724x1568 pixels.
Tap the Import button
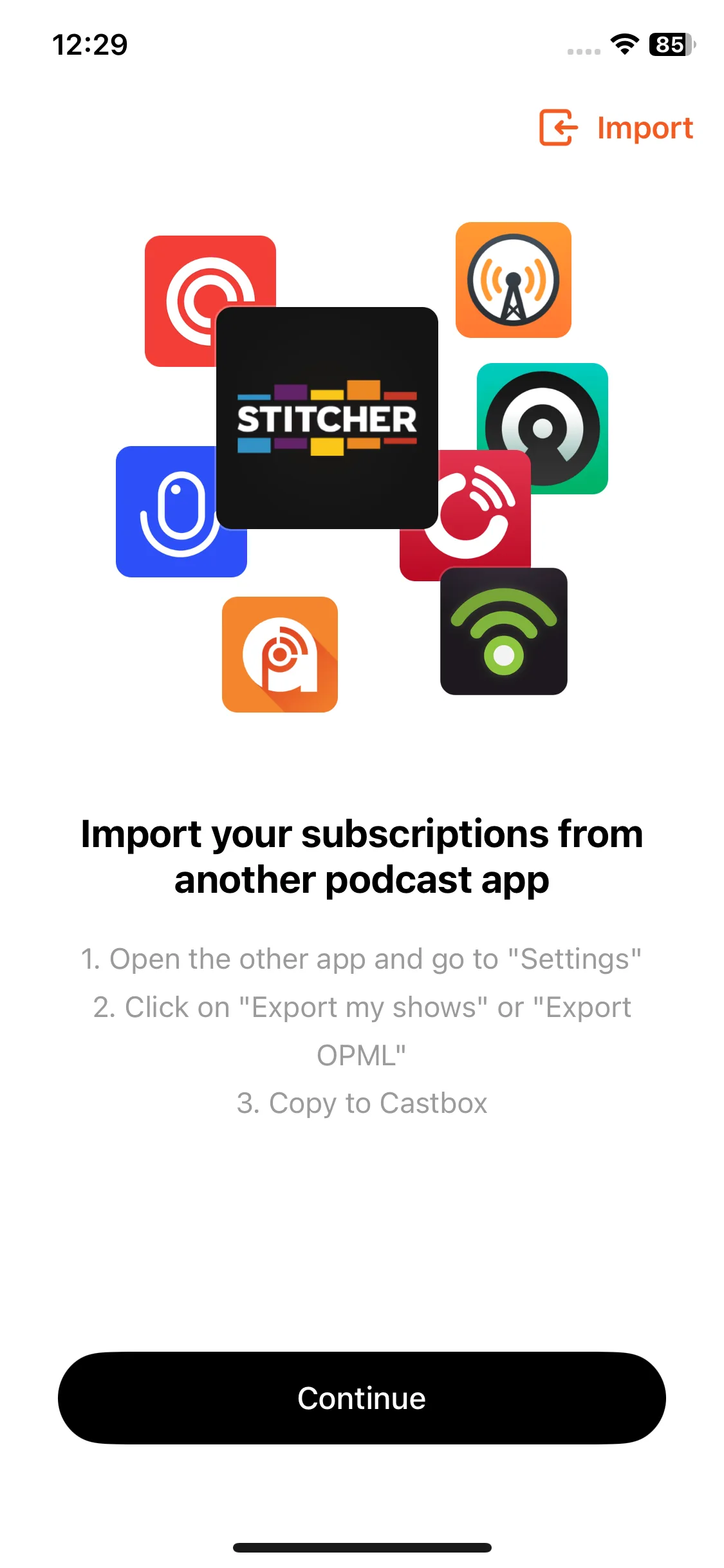pyautogui.click(x=616, y=127)
